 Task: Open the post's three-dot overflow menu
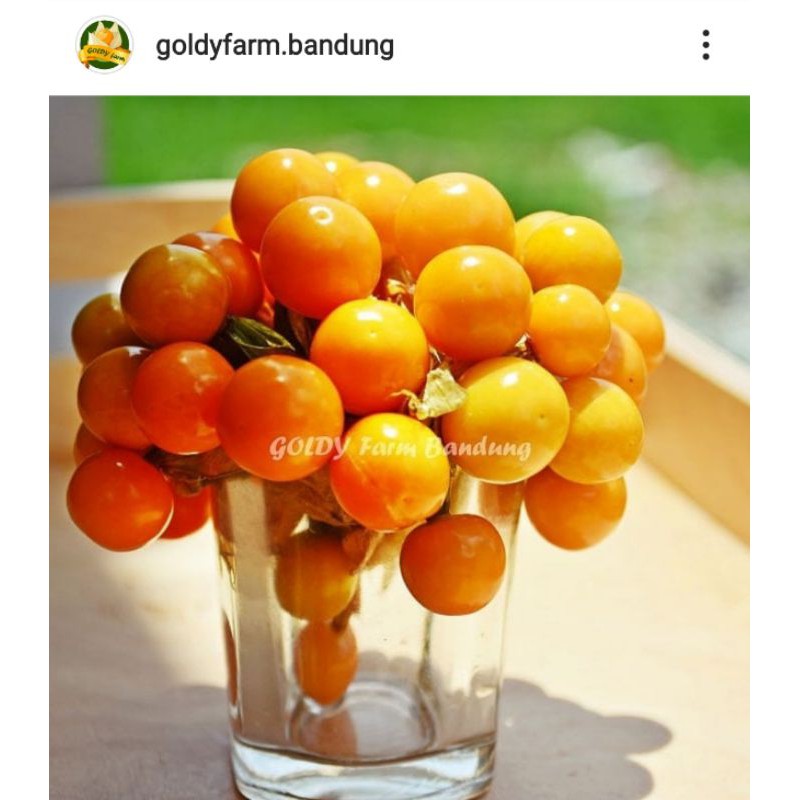[706, 45]
